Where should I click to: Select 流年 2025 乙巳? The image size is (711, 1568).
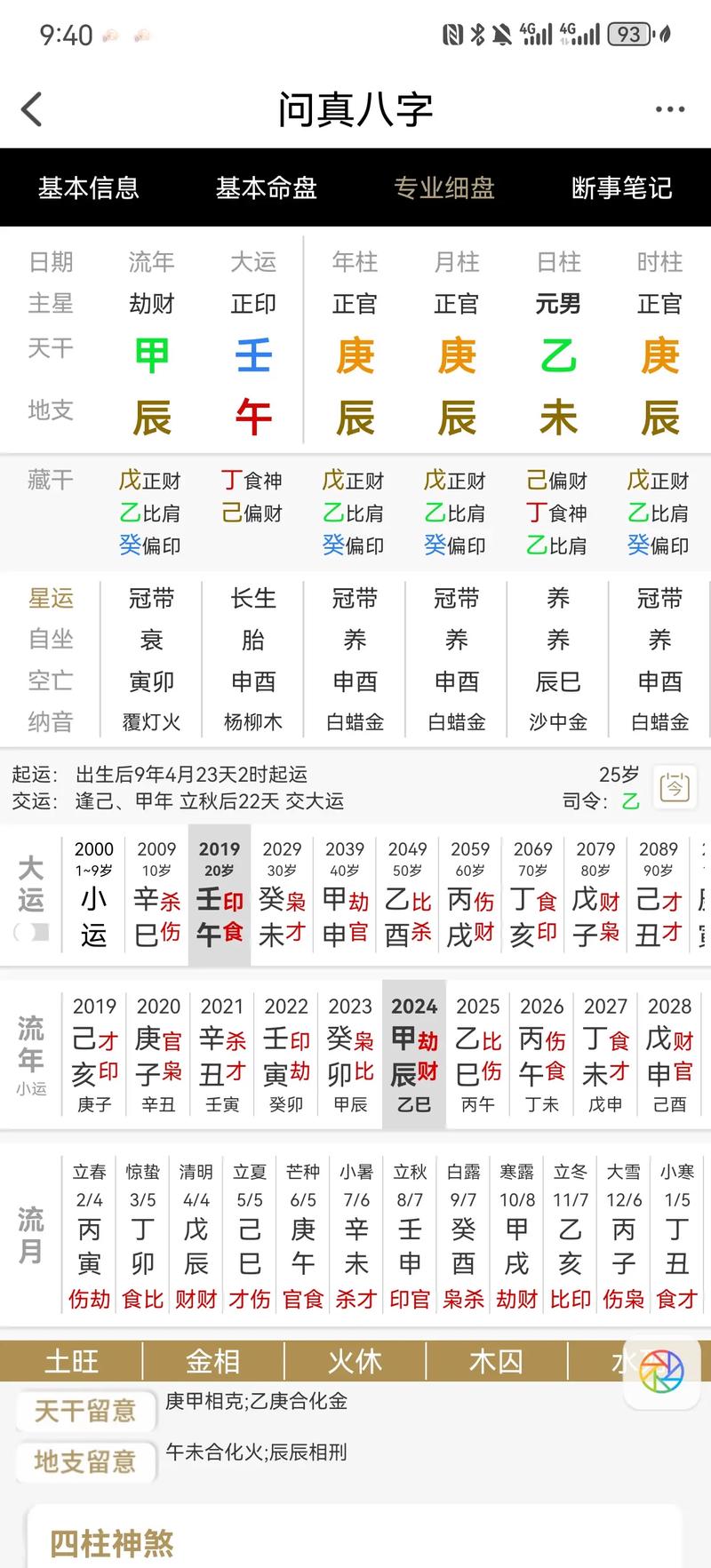pos(478,1055)
